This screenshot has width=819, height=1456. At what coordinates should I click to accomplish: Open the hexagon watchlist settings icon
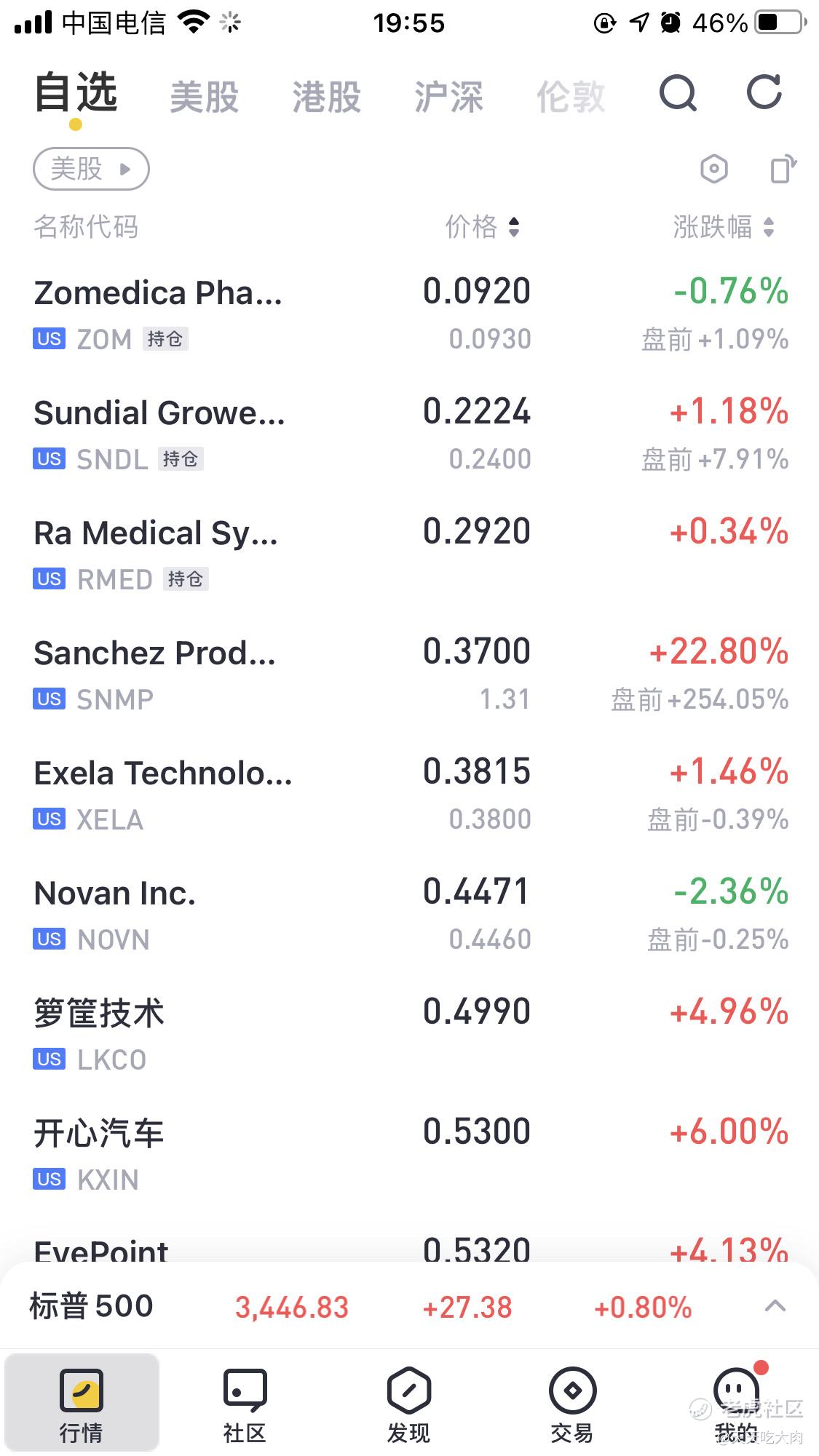[714, 170]
